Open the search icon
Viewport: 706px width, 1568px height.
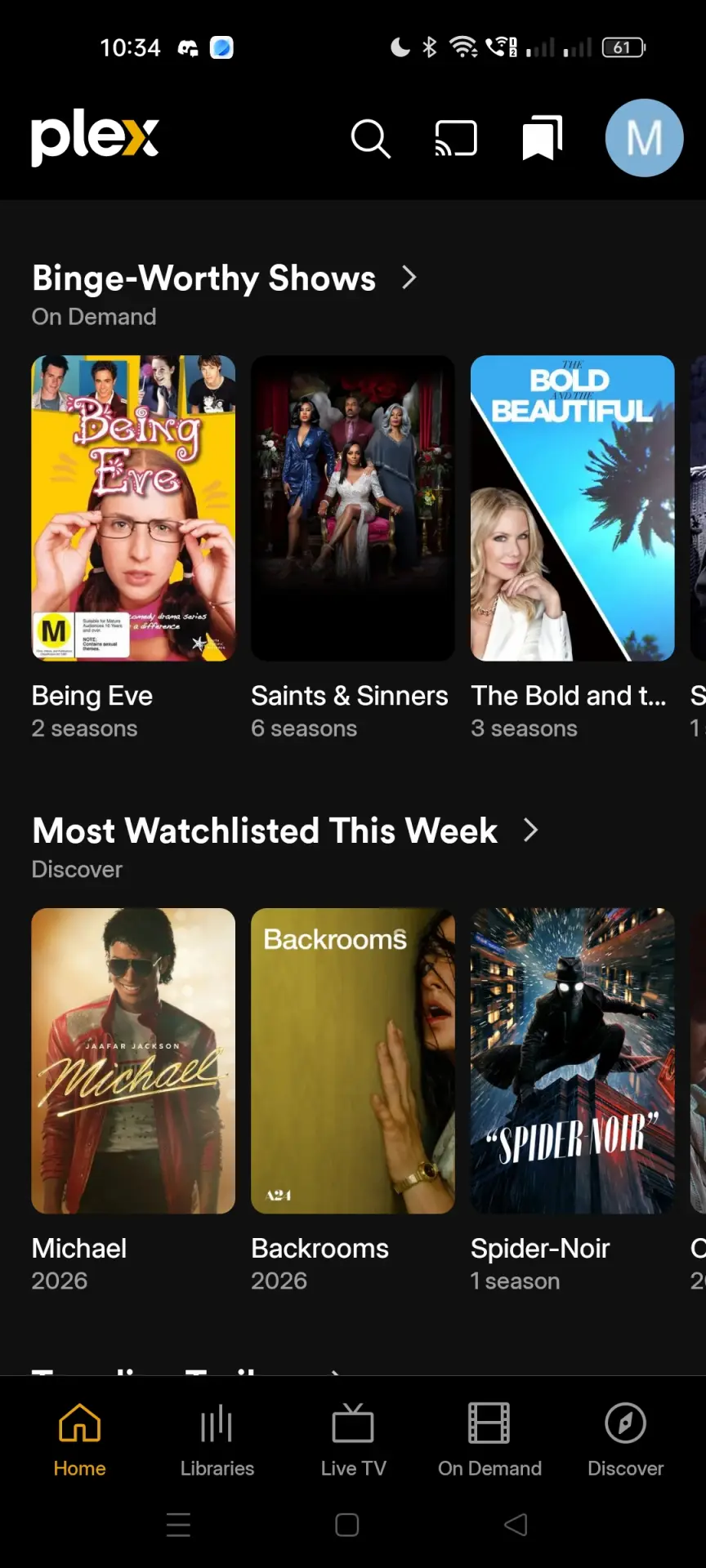[370, 138]
